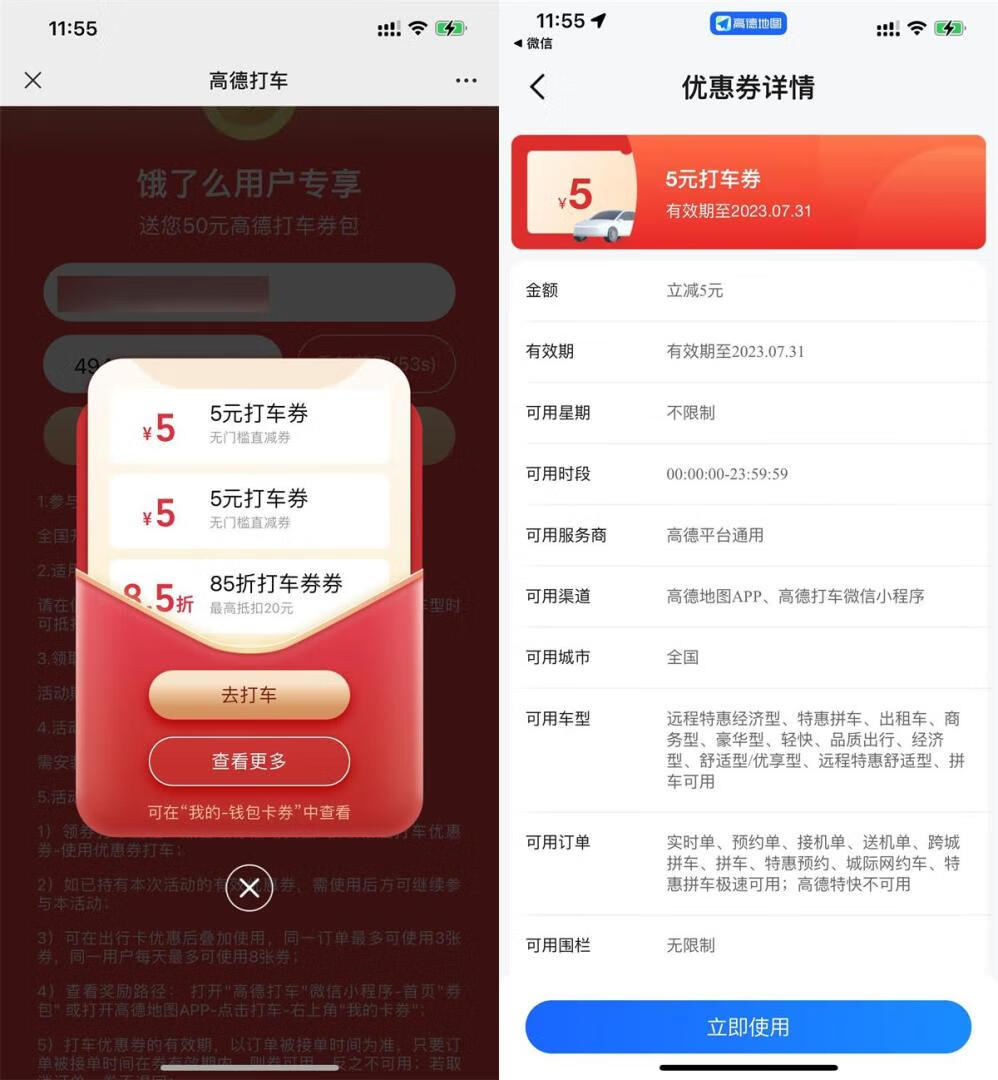This screenshot has height=1080, width=998.
Task: Tap the Wi-Fi indicator in the status bar
Action: coord(919,28)
